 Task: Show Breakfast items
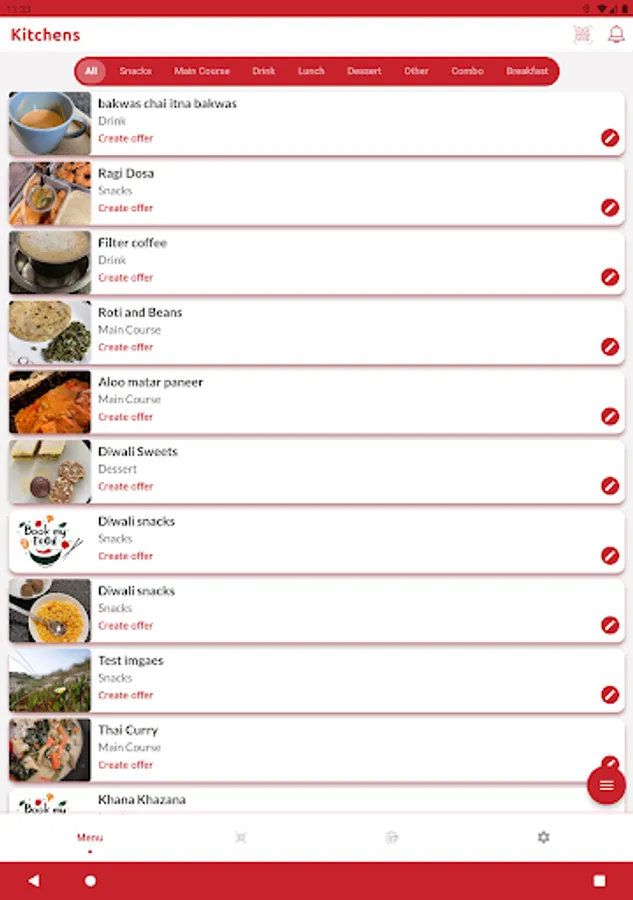(527, 71)
